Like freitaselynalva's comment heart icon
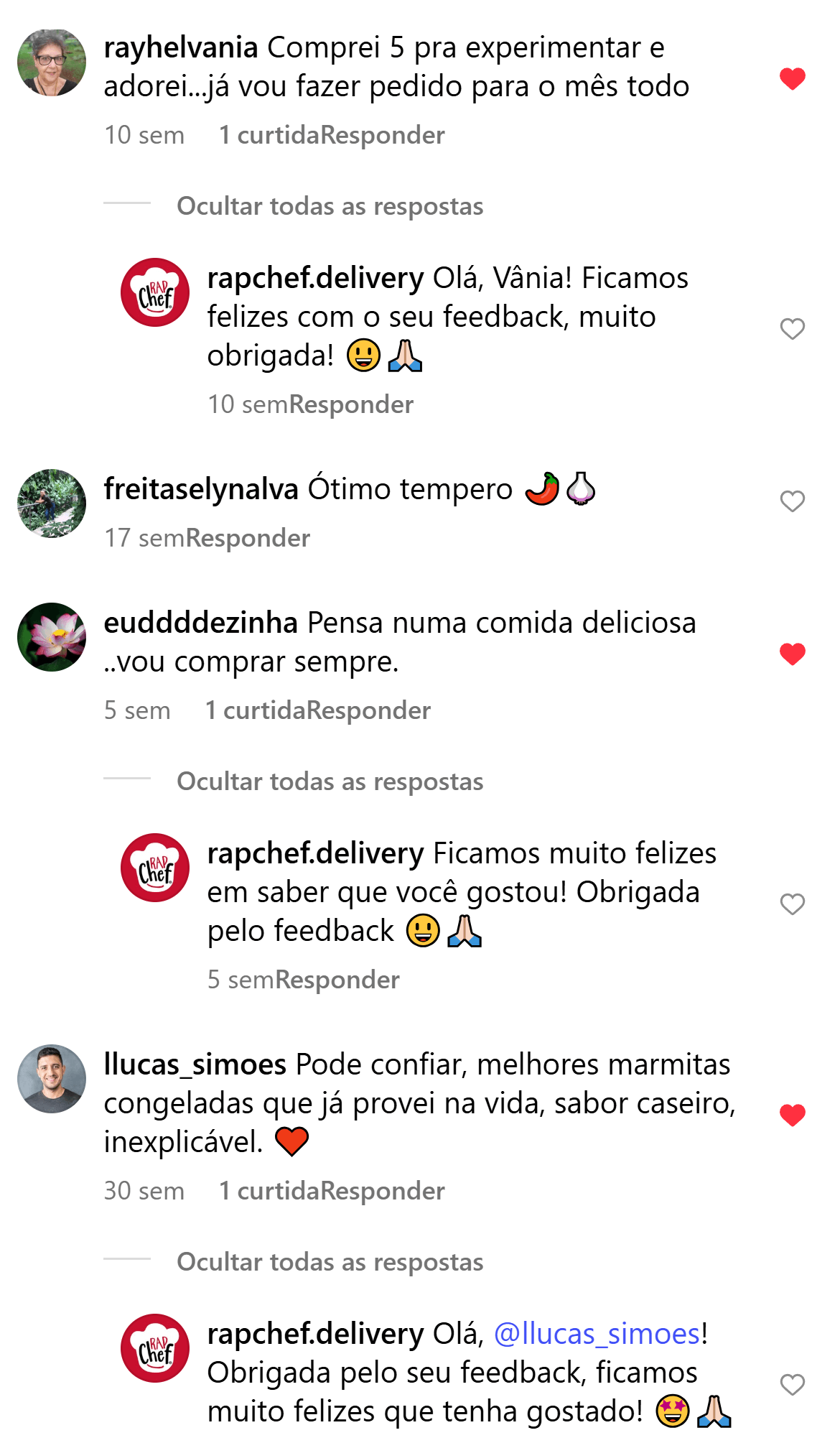The width and height of the screenshot is (840, 1443). tap(792, 500)
